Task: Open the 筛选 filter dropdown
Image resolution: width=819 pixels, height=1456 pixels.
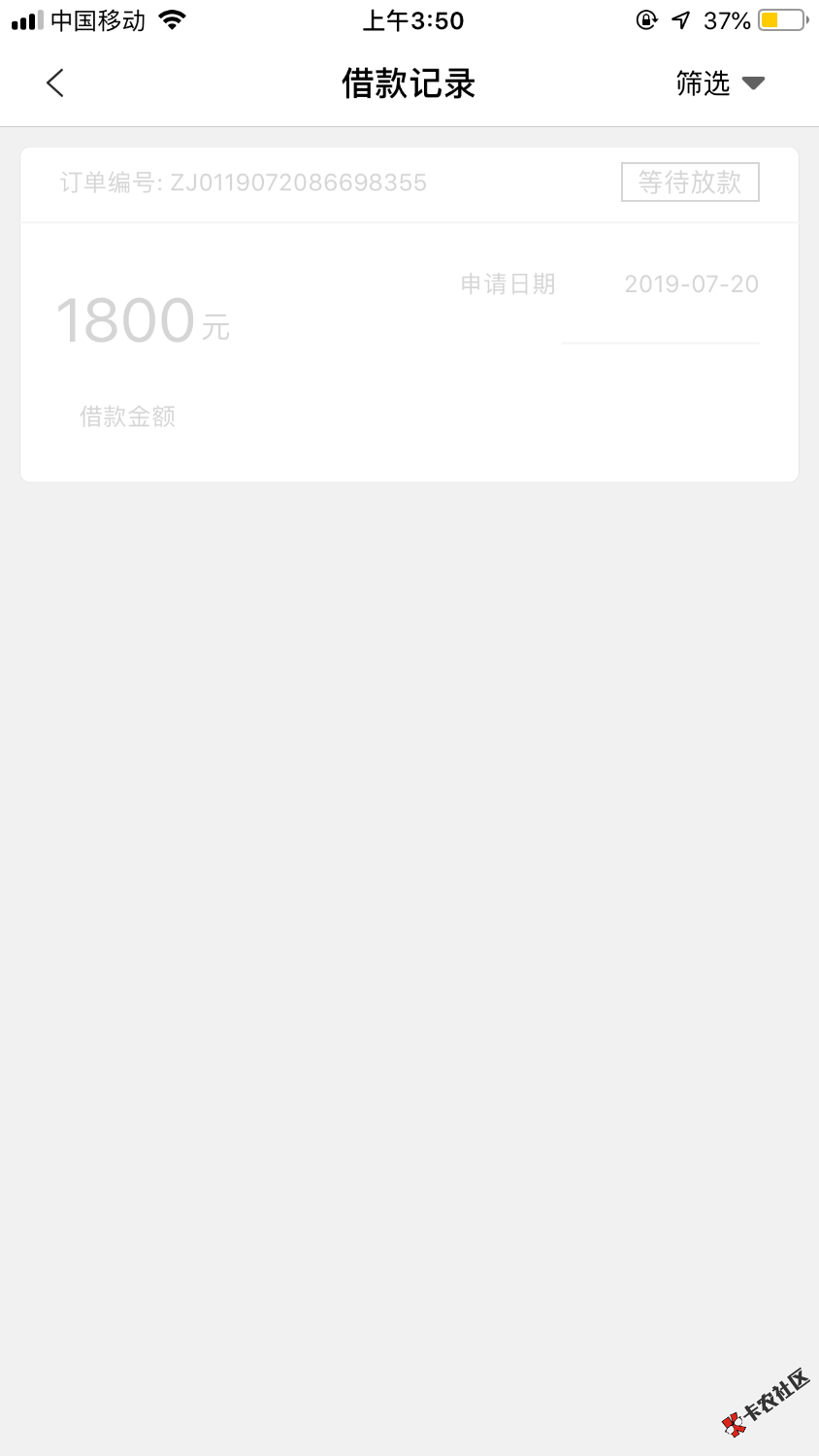Action: 720,83
